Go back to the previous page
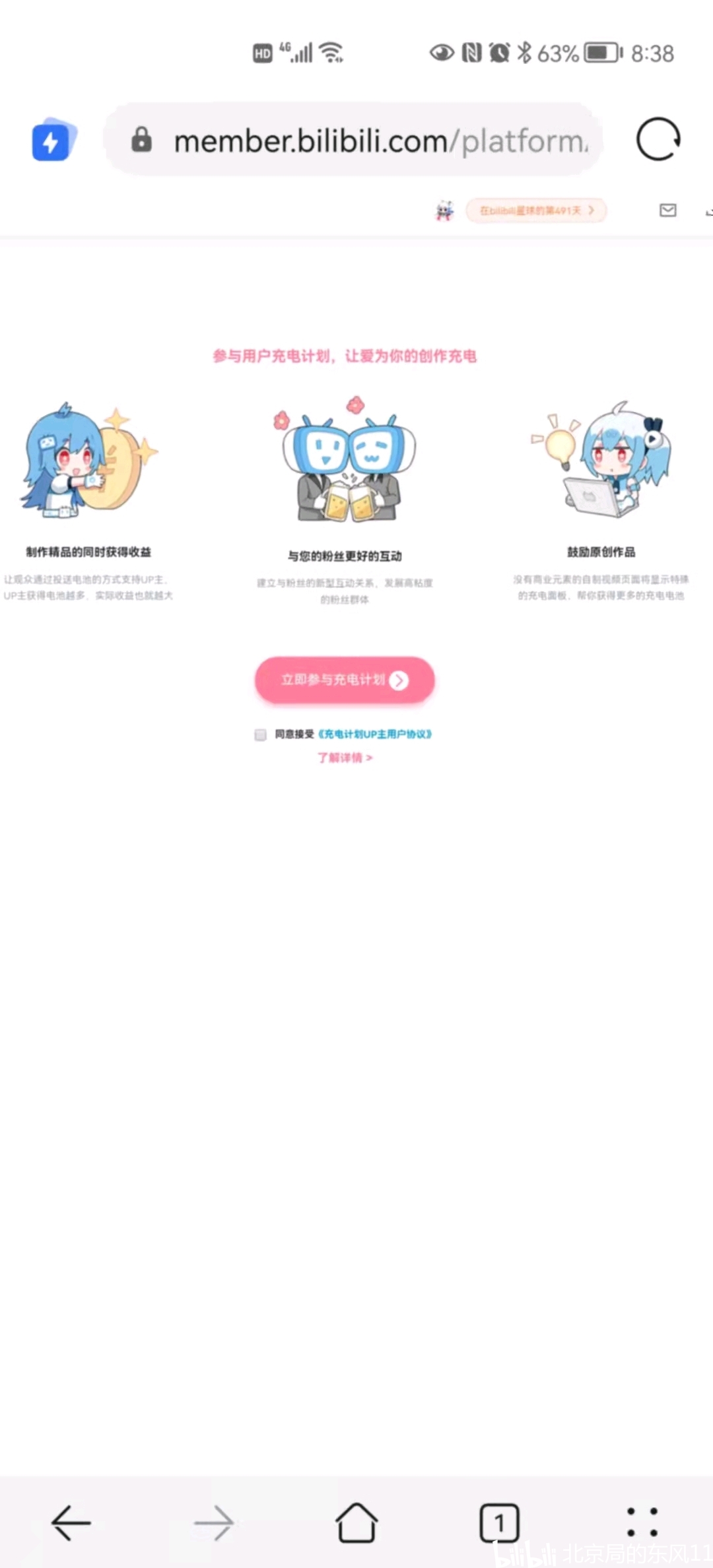 (x=71, y=1522)
